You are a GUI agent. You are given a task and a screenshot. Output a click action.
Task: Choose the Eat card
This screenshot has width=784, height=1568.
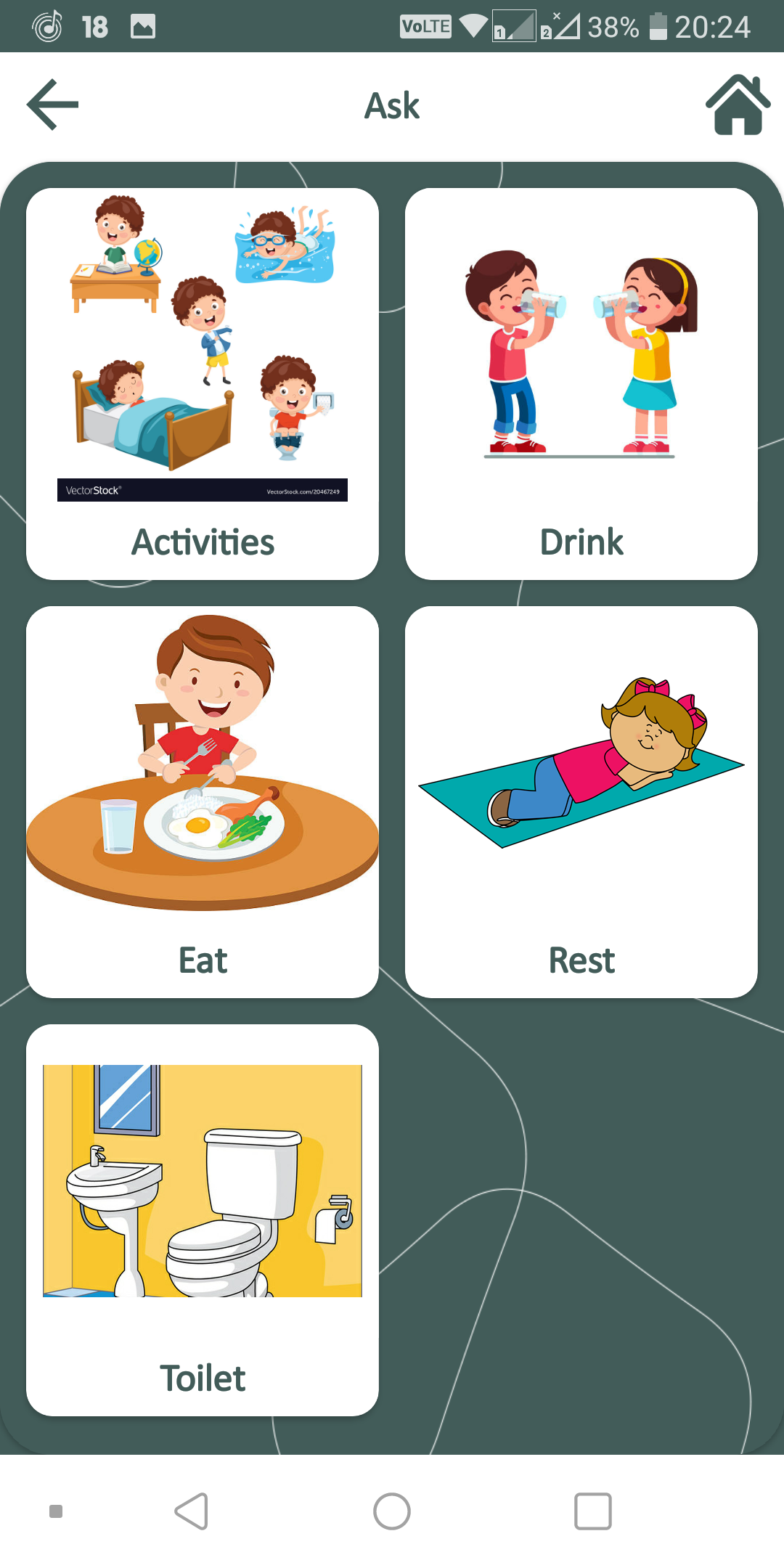coord(203,801)
